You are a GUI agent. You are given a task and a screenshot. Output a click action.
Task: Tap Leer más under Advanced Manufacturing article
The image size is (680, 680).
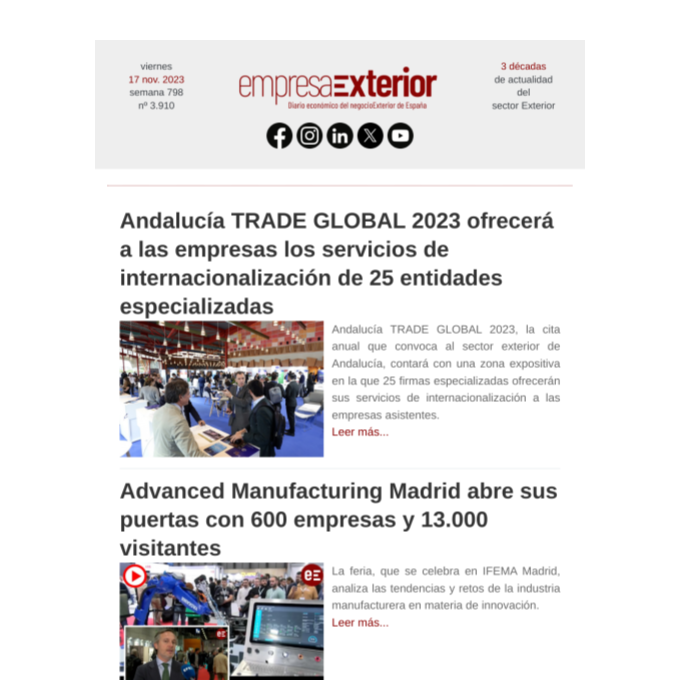360,622
